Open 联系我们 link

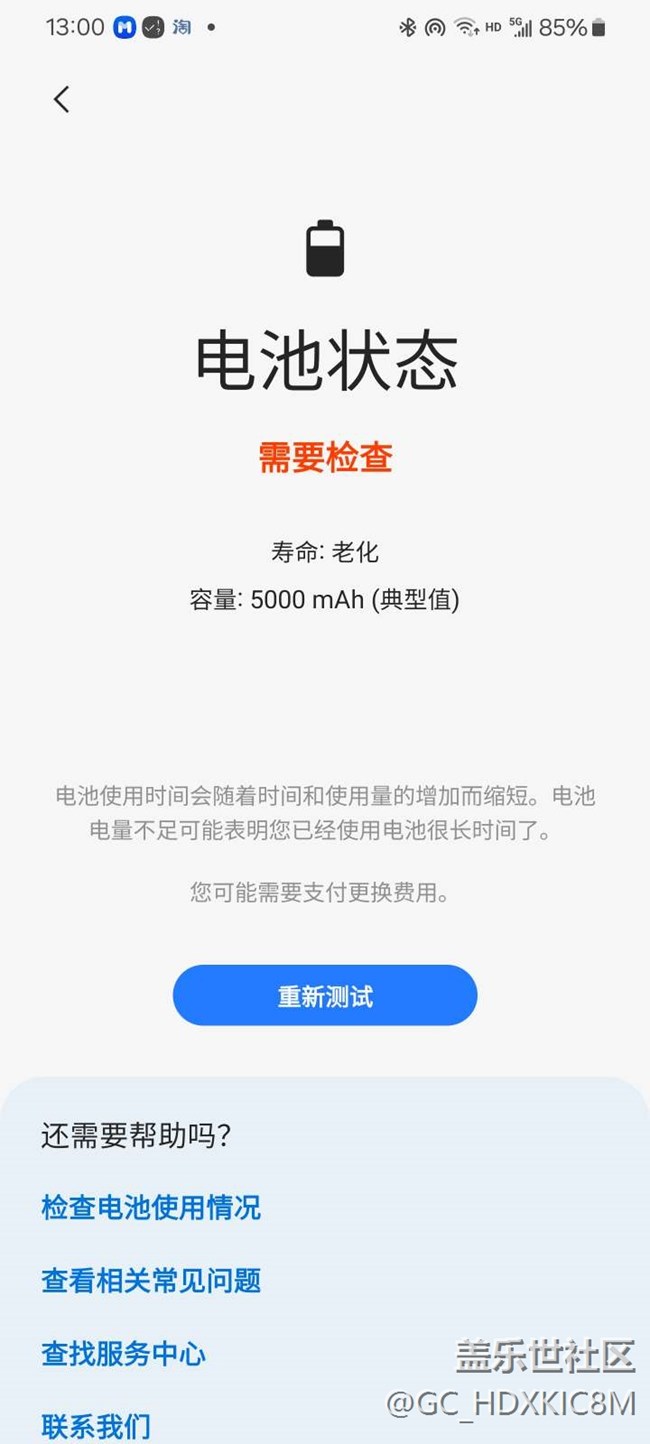96,1425
